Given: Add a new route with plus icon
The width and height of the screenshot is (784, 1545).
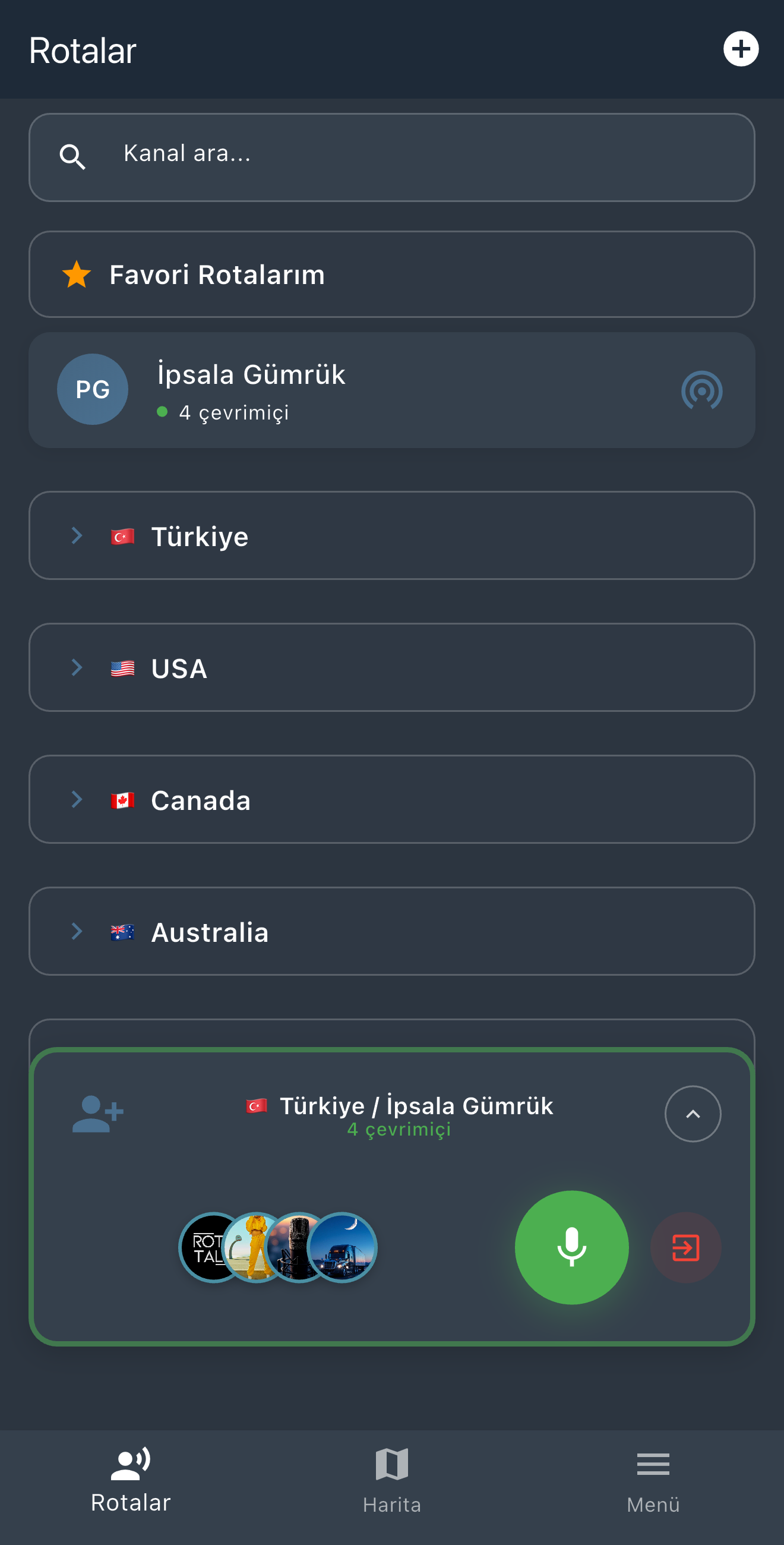Looking at the screenshot, I should pyautogui.click(x=740, y=49).
